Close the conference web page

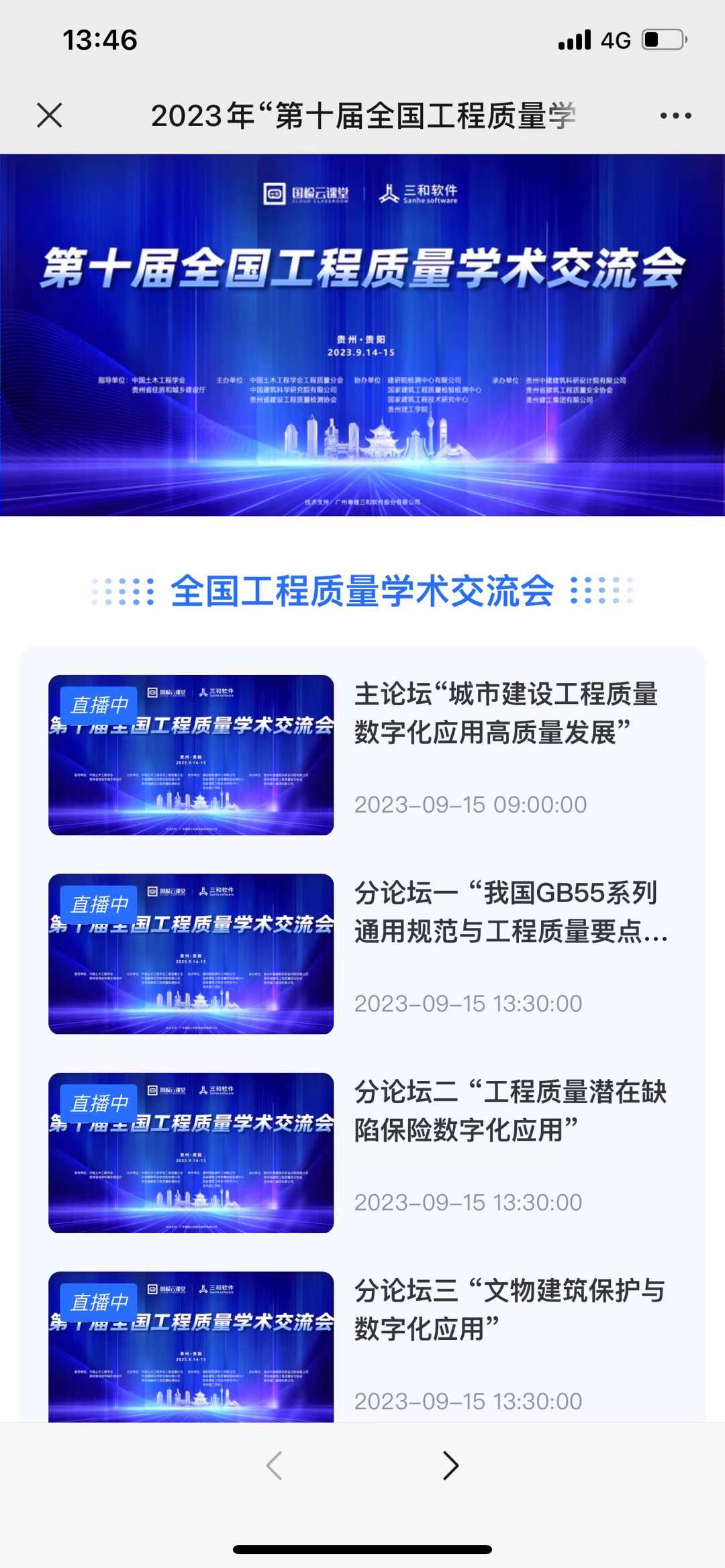(50, 115)
